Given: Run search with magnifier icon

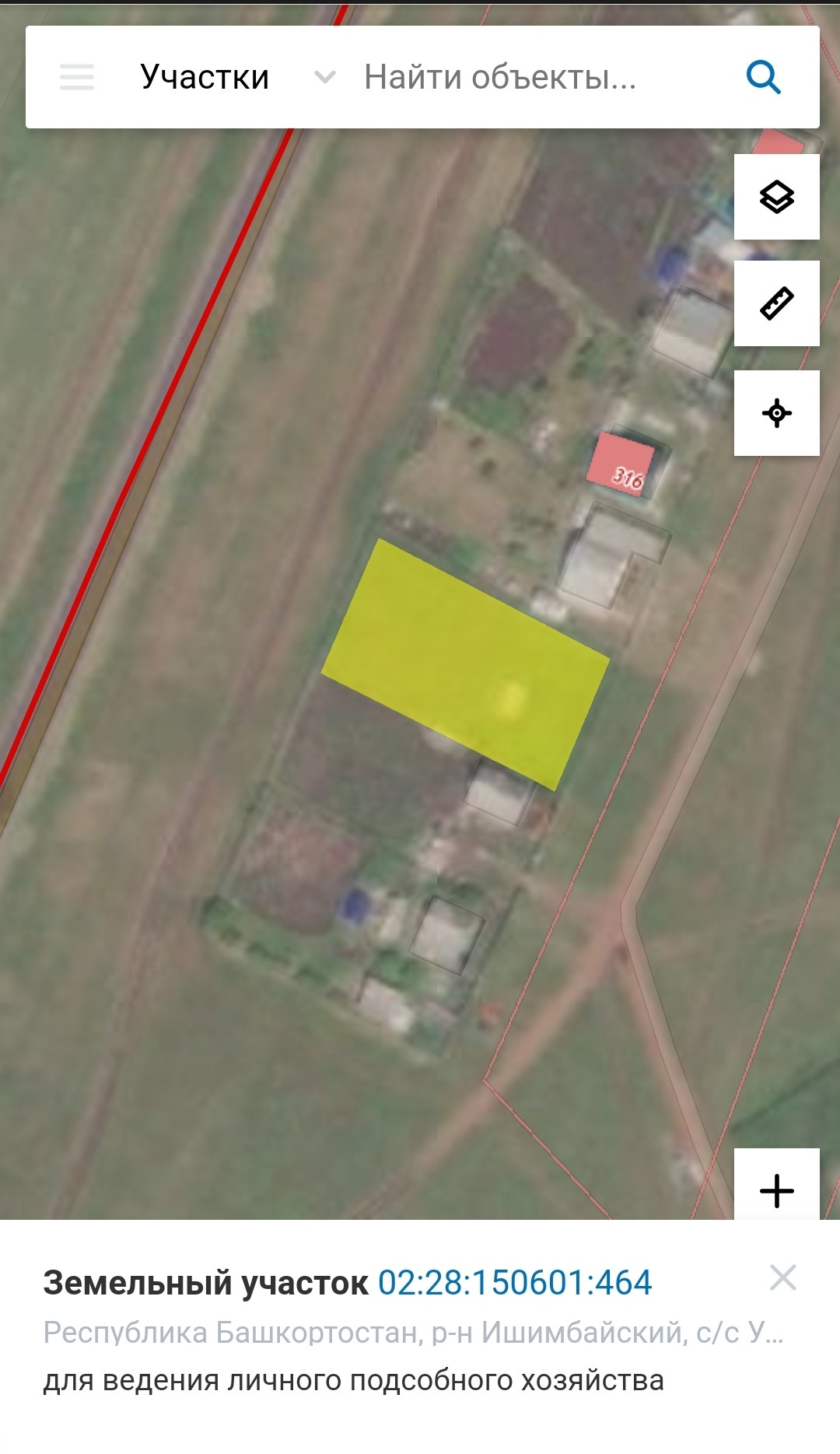Looking at the screenshot, I should [763, 77].
